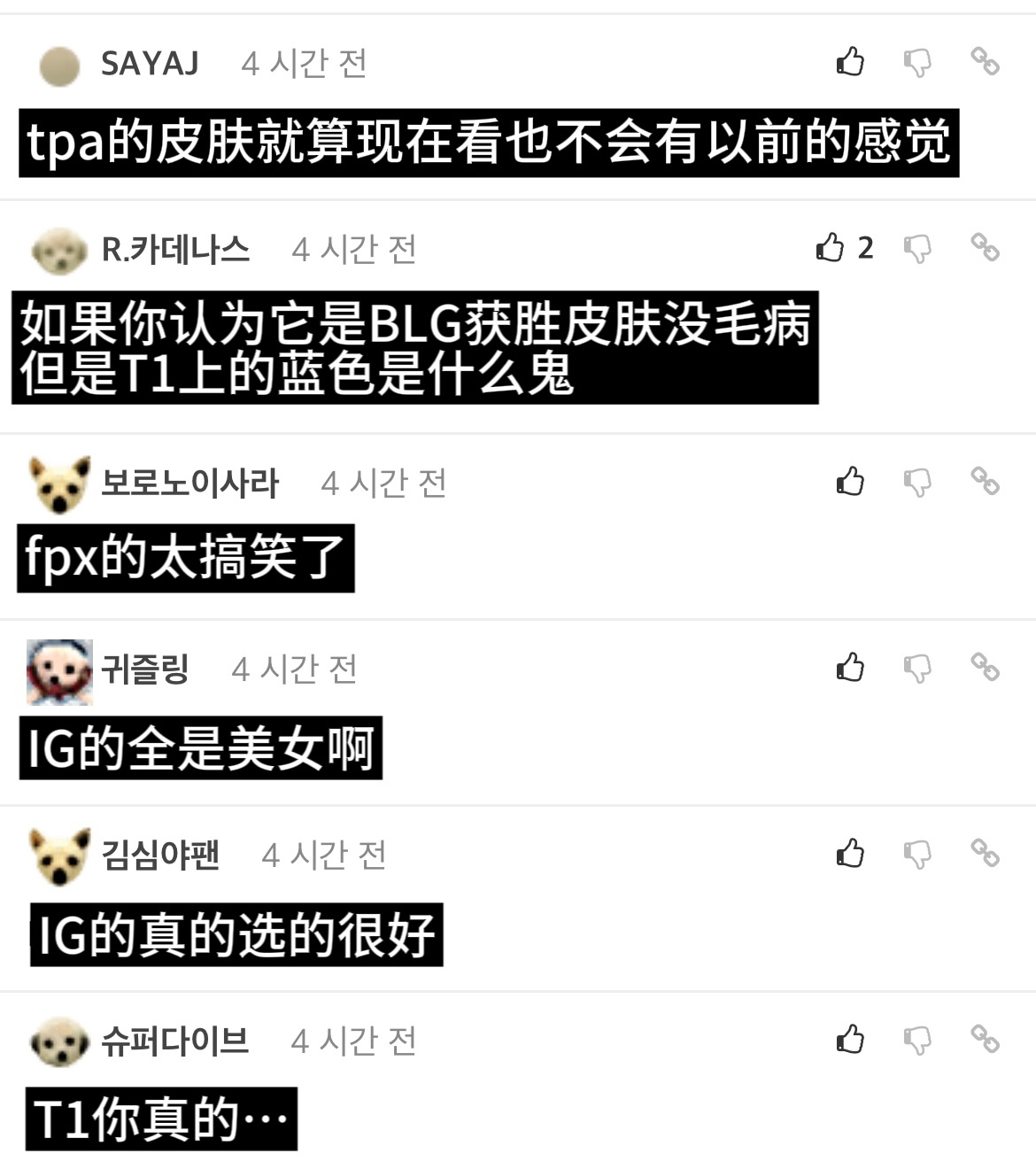Dislike 김심야팬's comment
The height and width of the screenshot is (1169, 1036).
pyautogui.click(x=917, y=855)
